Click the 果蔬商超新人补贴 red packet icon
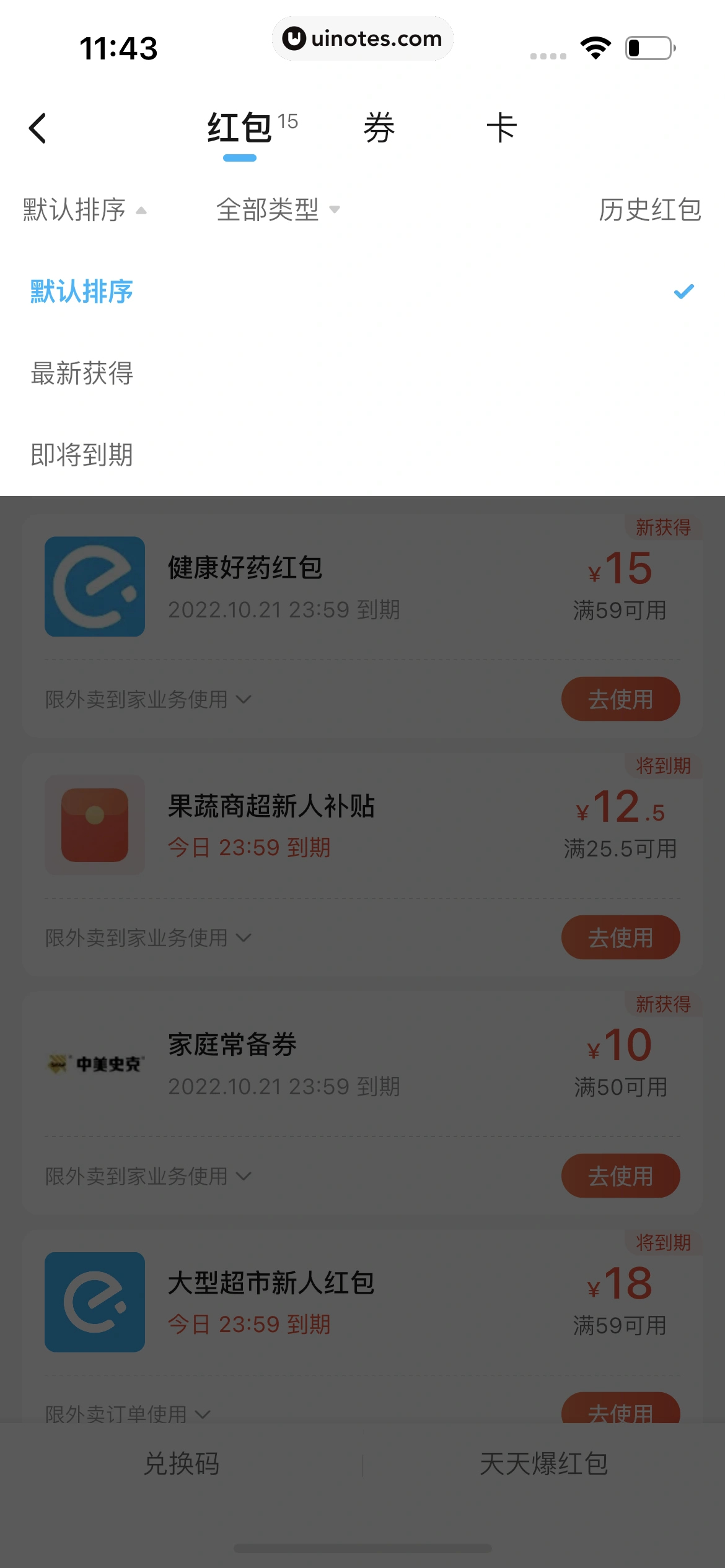 pos(94,825)
